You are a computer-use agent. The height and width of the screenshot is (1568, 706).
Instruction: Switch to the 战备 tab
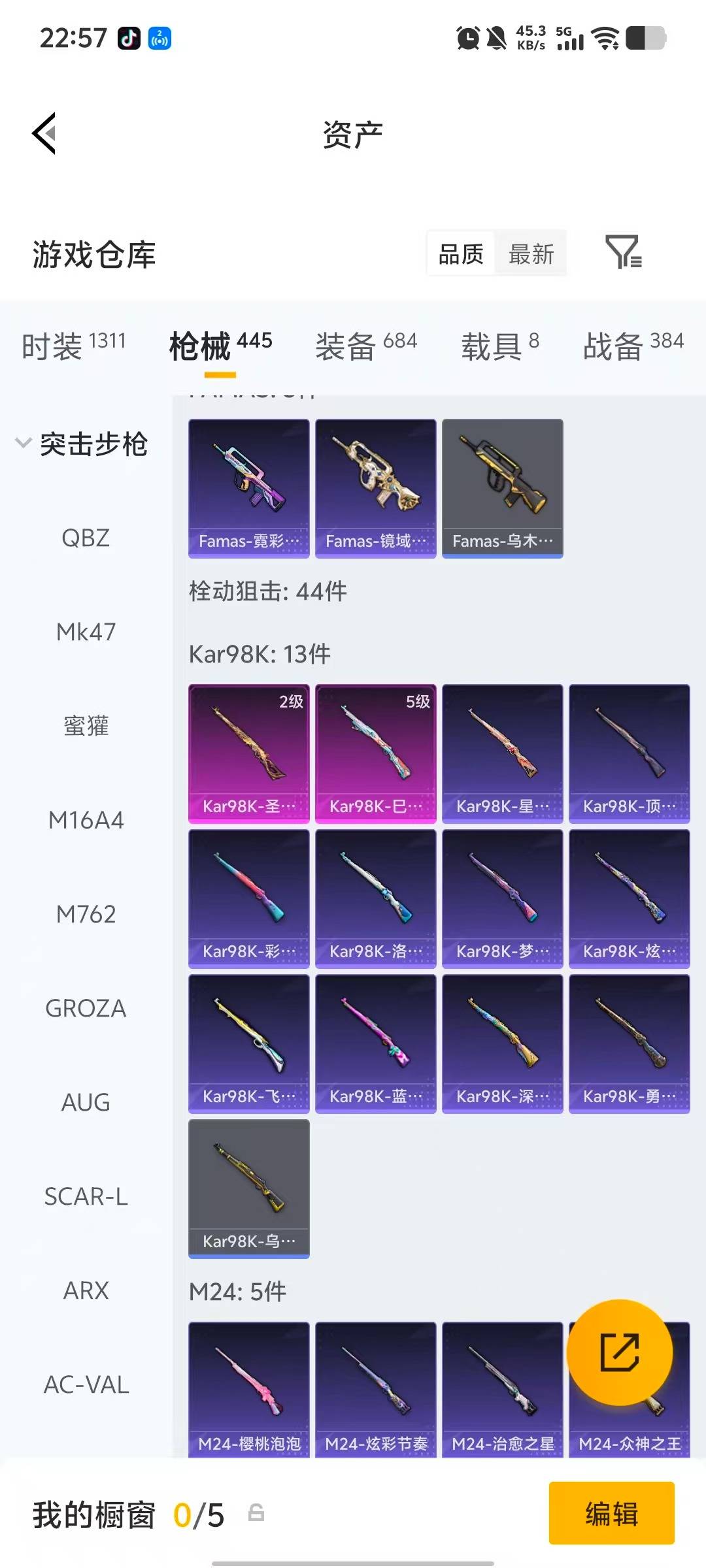(x=633, y=345)
